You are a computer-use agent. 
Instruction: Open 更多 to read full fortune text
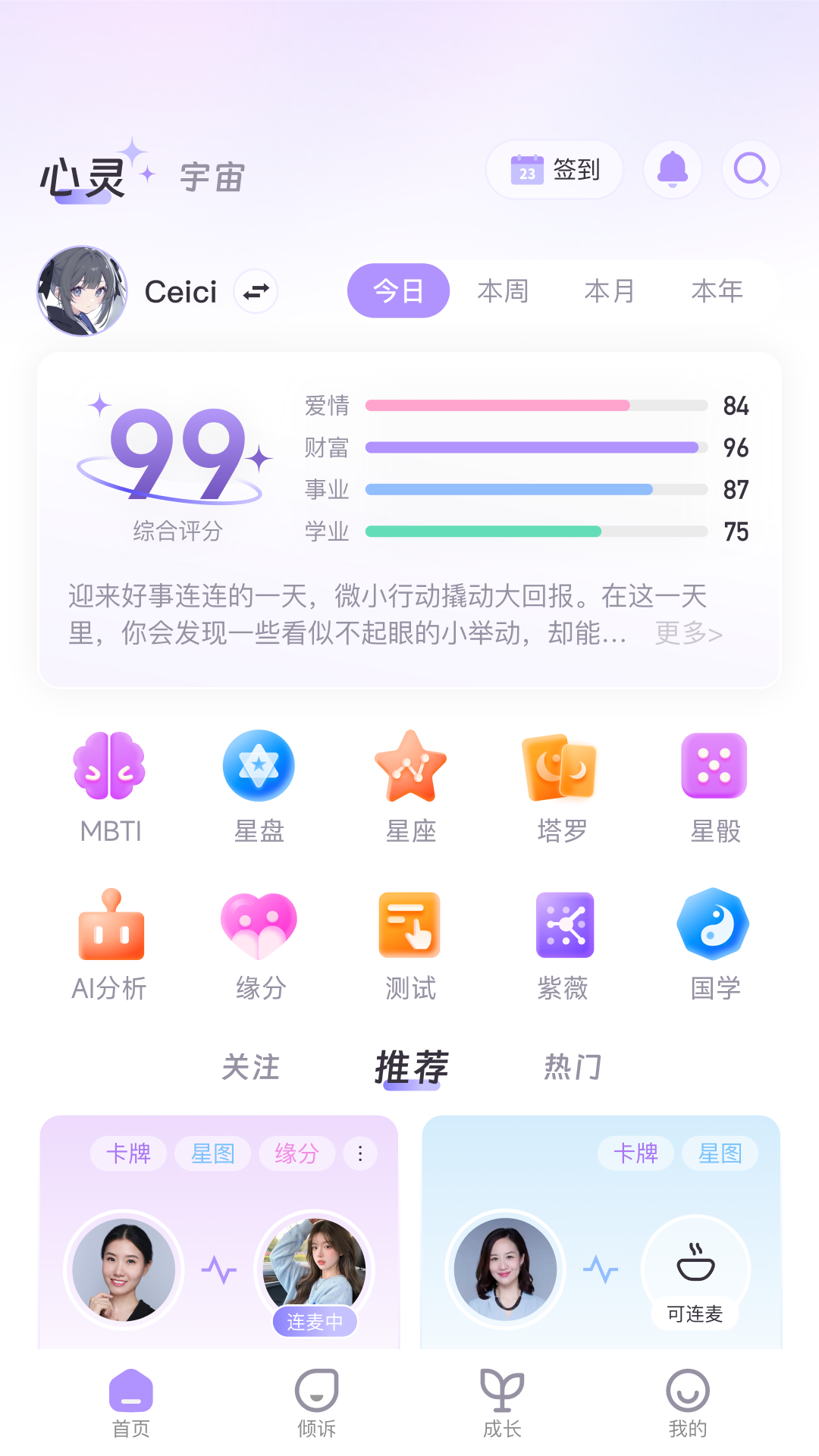point(687,634)
